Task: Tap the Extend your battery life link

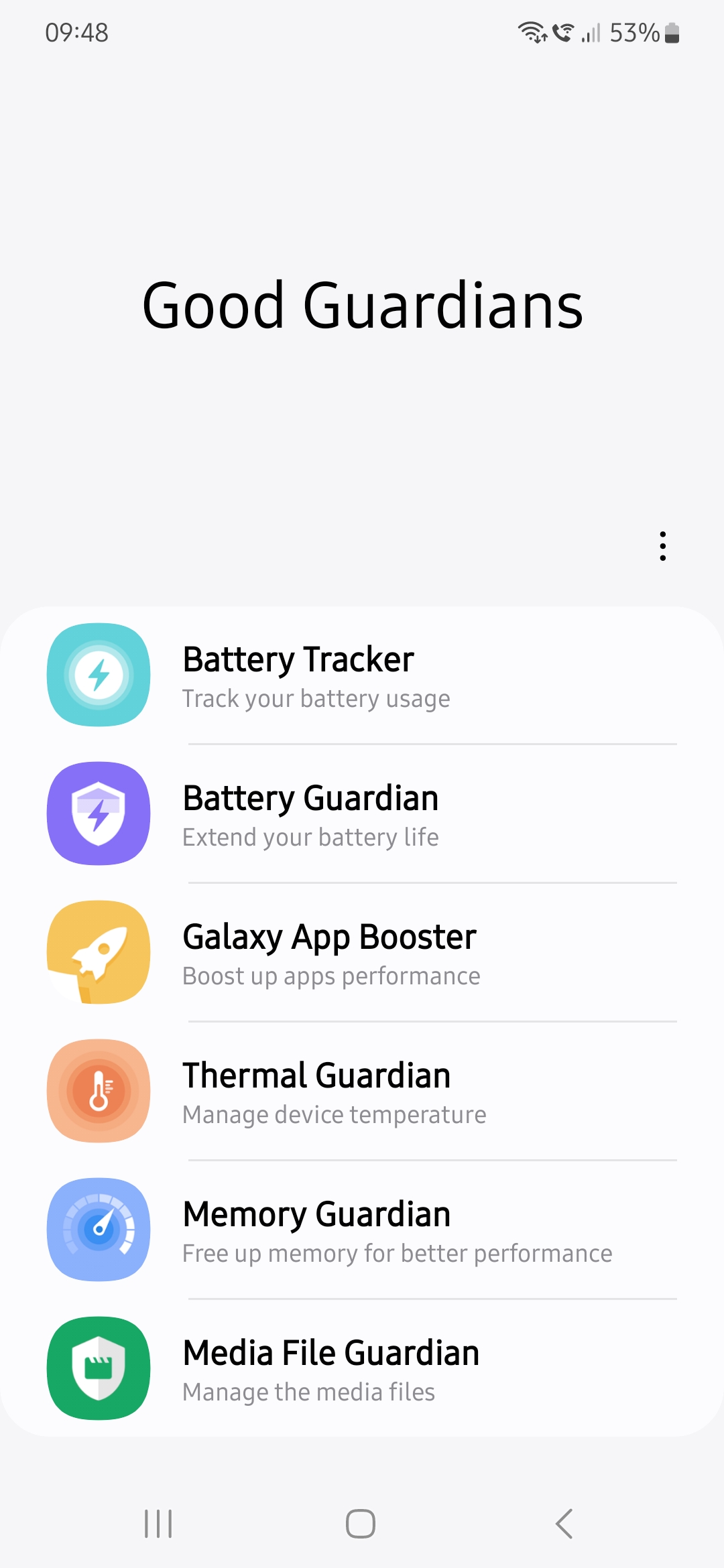Action: tap(310, 837)
